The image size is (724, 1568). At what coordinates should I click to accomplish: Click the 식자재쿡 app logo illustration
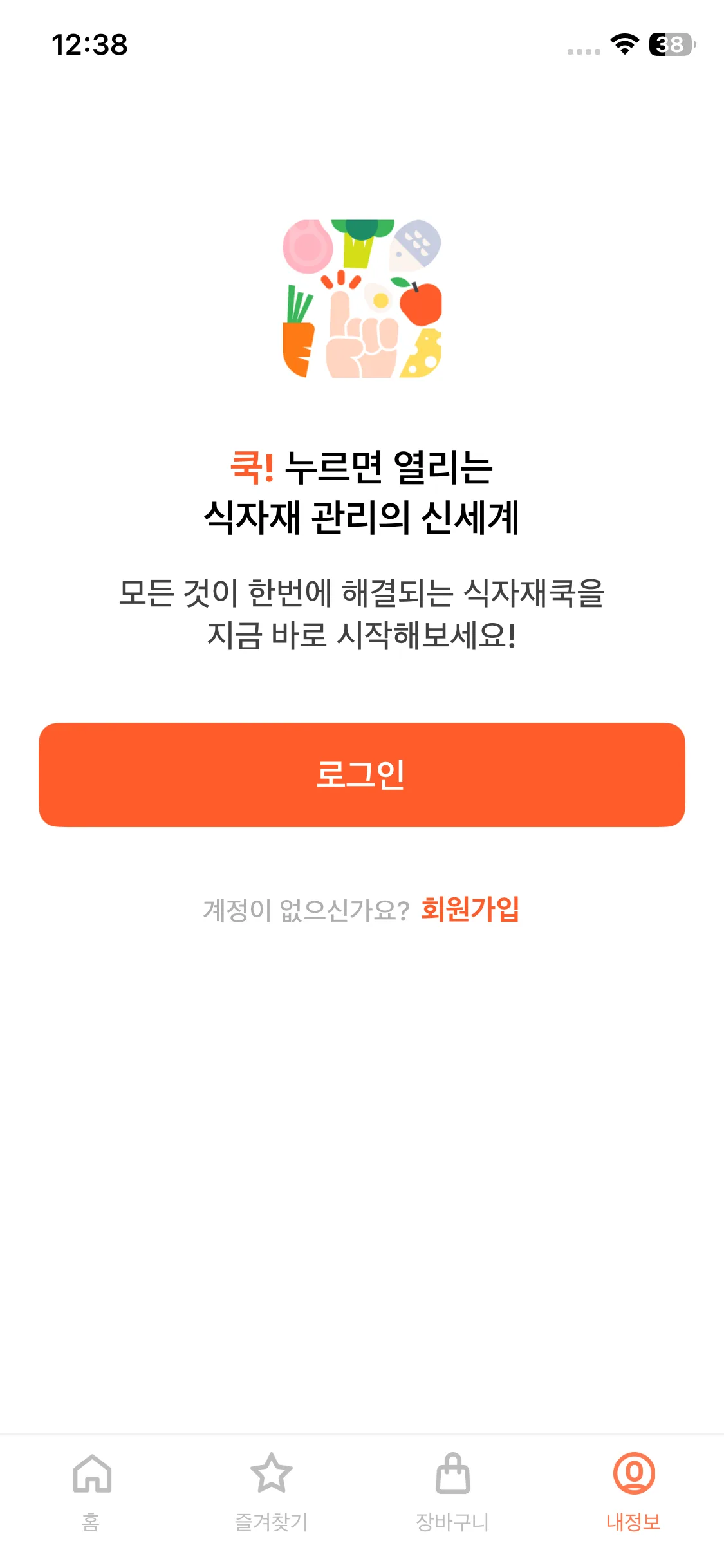[x=362, y=300]
